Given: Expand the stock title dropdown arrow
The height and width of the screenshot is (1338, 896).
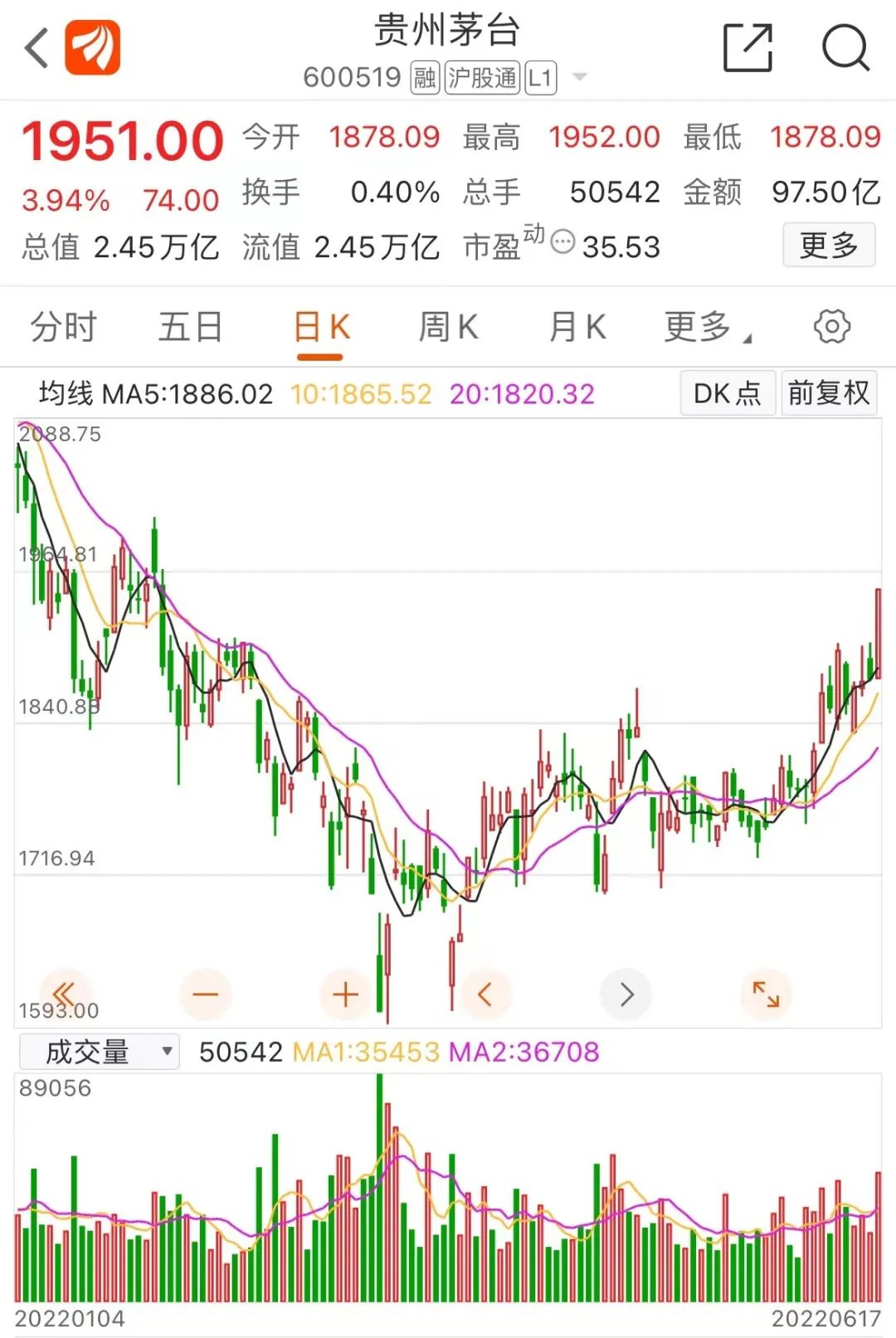Looking at the screenshot, I should point(580,77).
